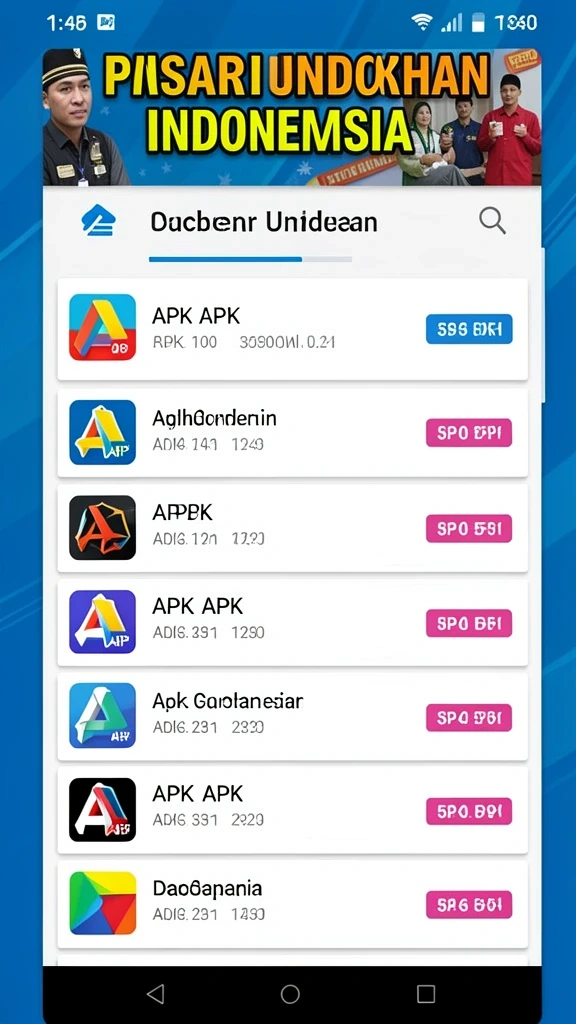Open the search magnifier icon
The image size is (576, 1024).
(x=492, y=221)
